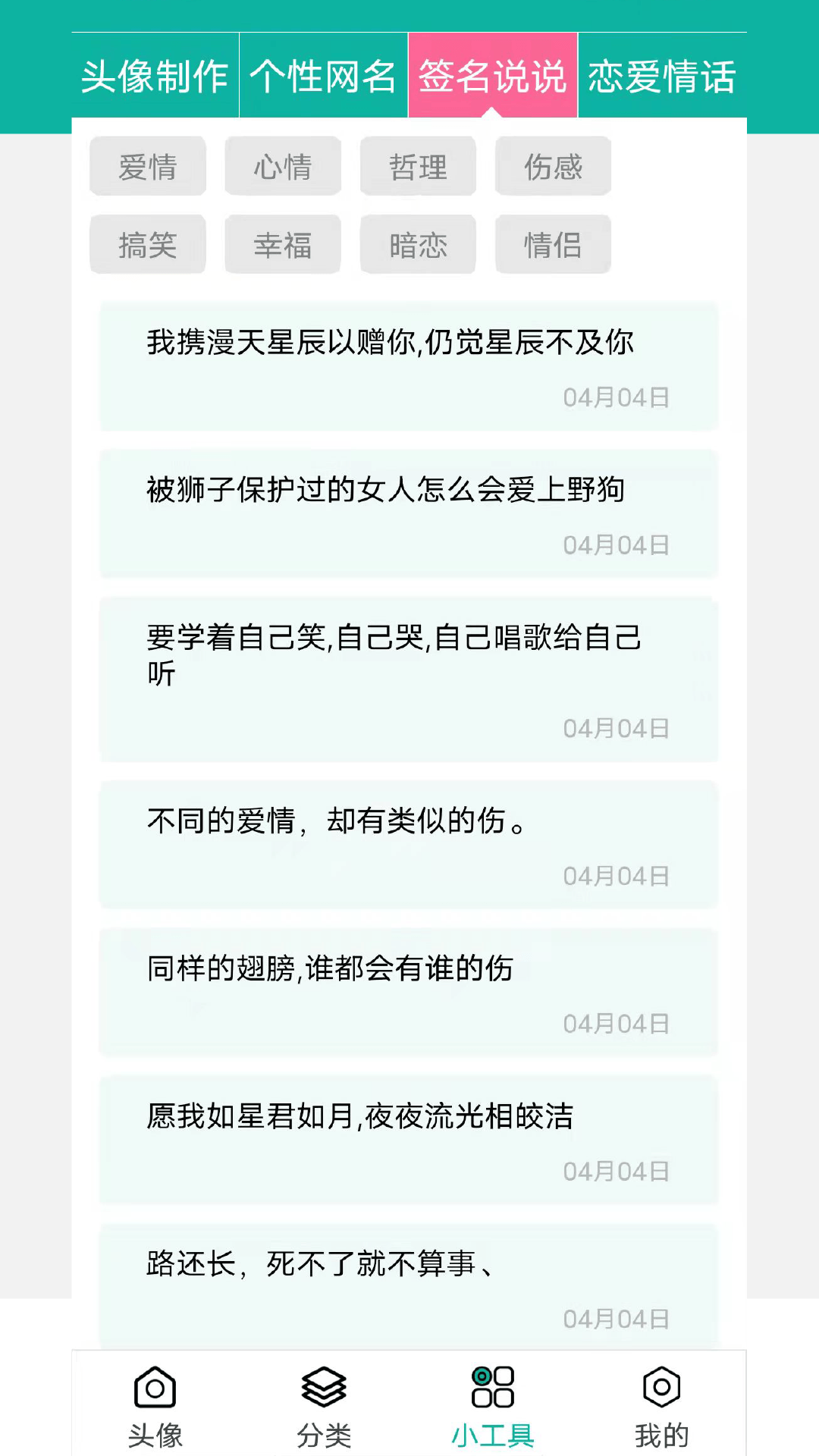
Task: Open the signature 被狮子保护过的女人
Action: [x=409, y=514]
